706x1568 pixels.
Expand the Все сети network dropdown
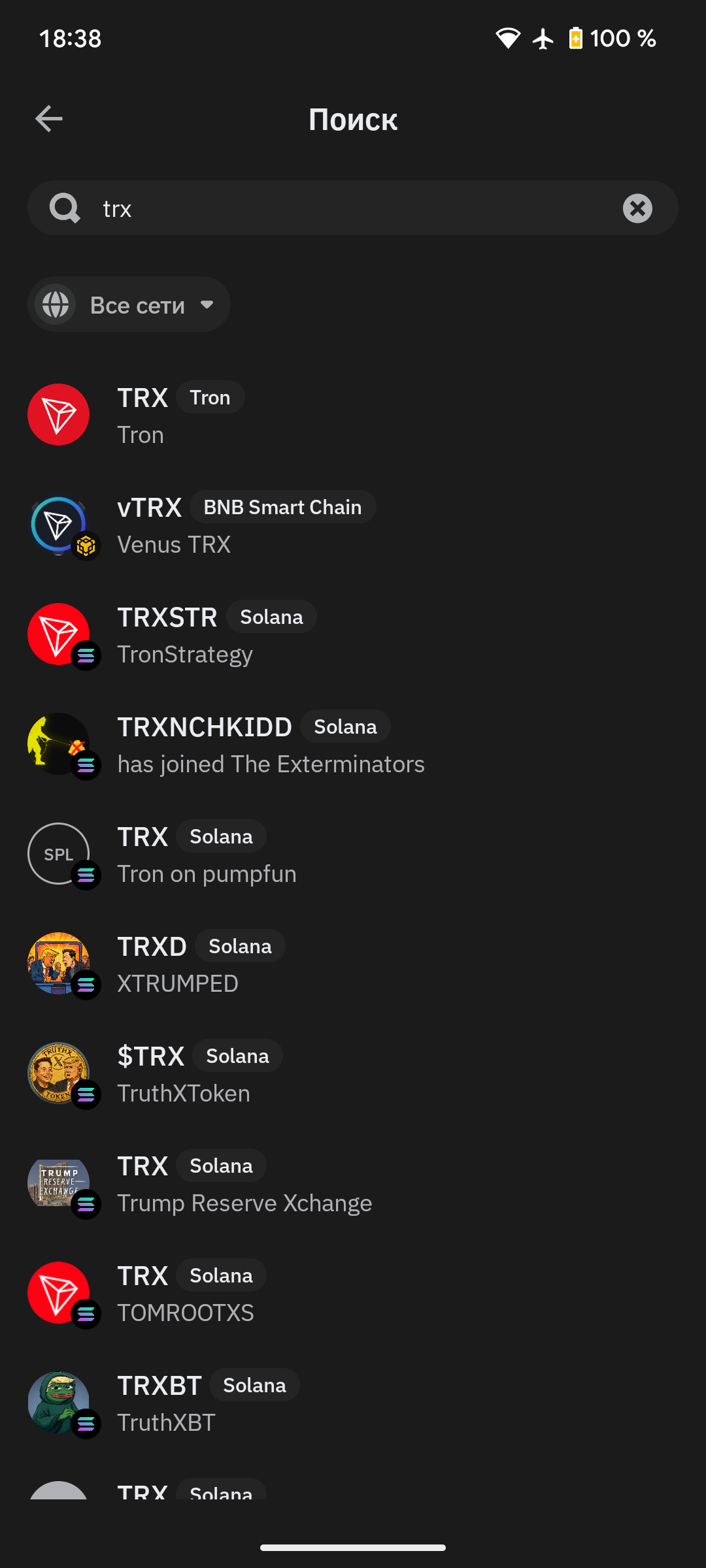(x=129, y=304)
